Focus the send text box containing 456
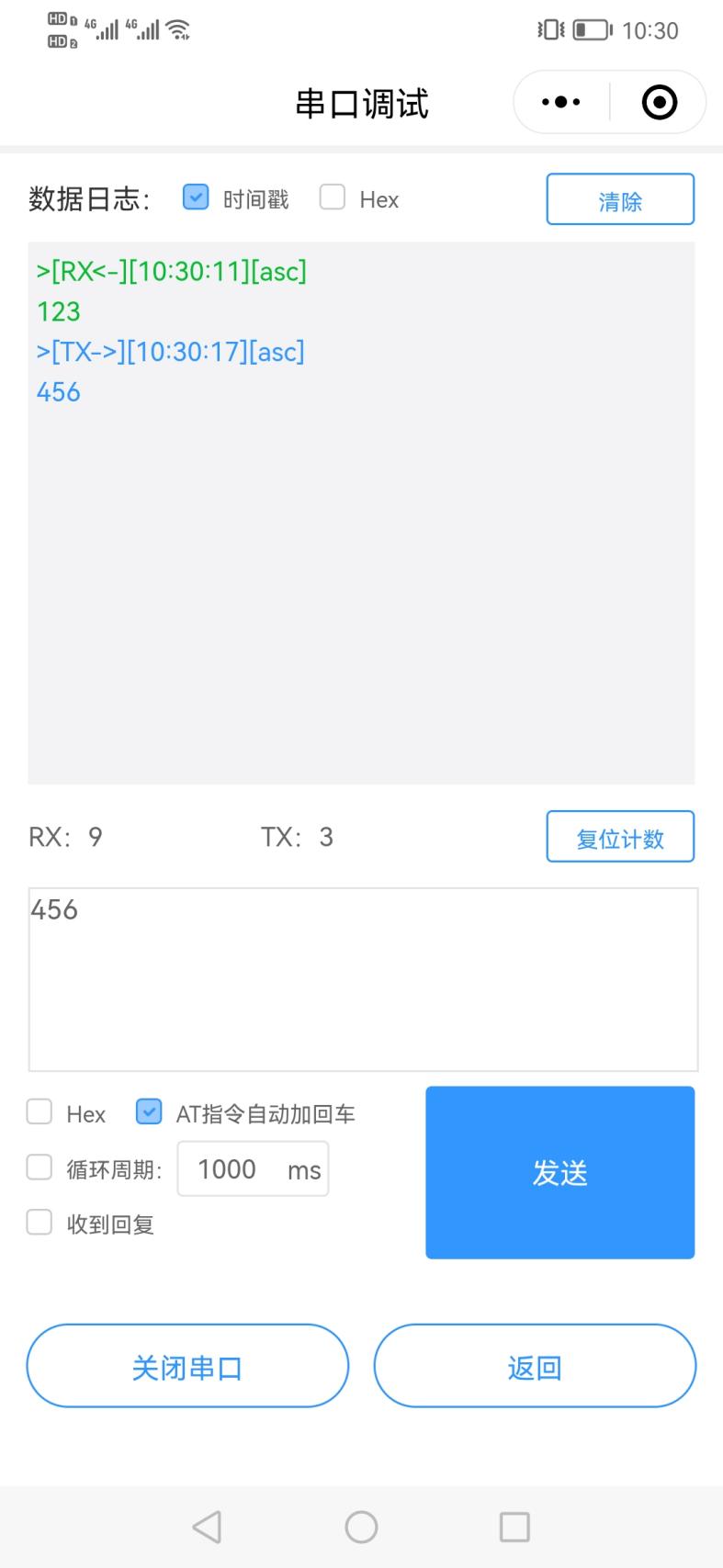This screenshot has height=1568, width=723. pos(363,979)
